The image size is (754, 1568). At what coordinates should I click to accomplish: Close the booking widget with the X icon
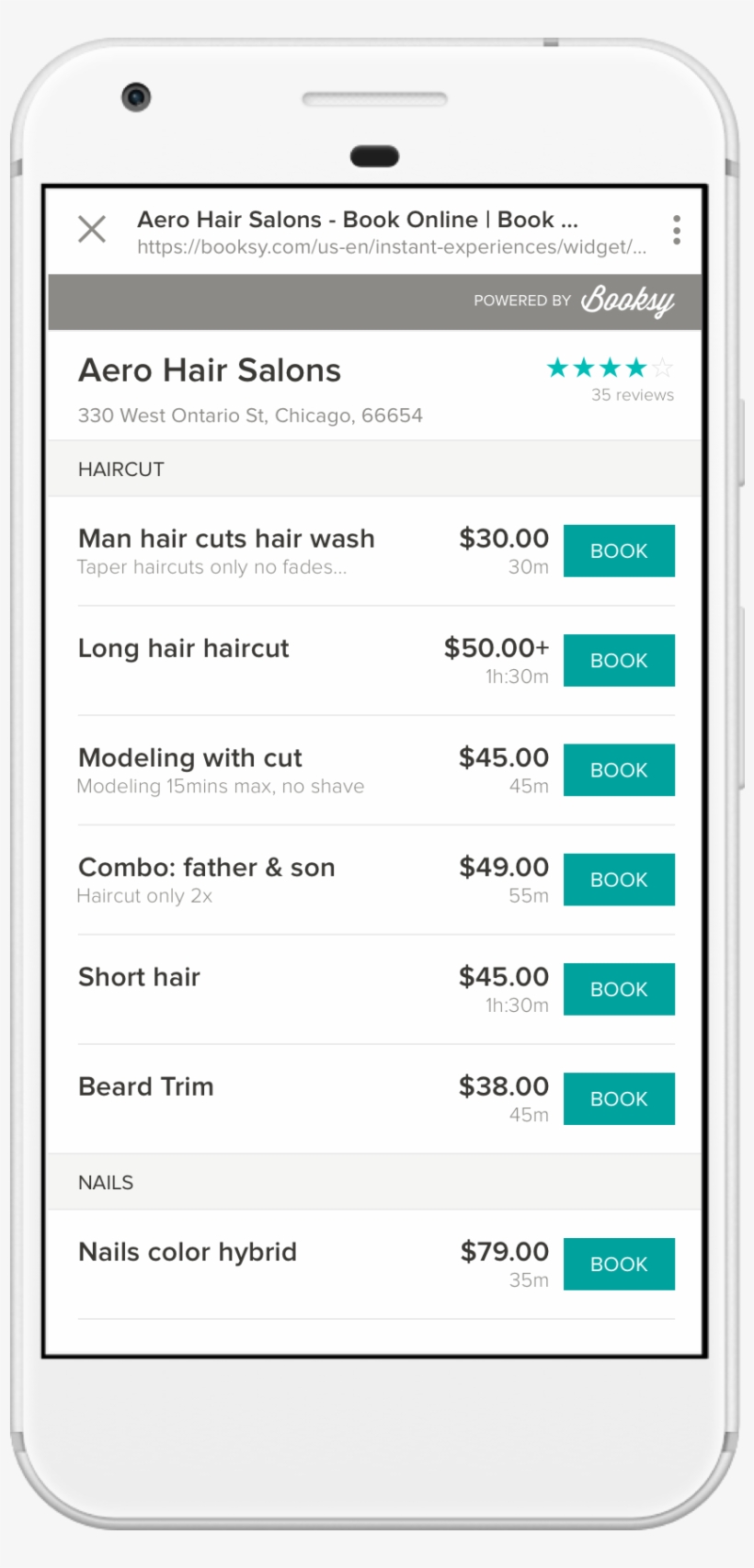(x=92, y=229)
